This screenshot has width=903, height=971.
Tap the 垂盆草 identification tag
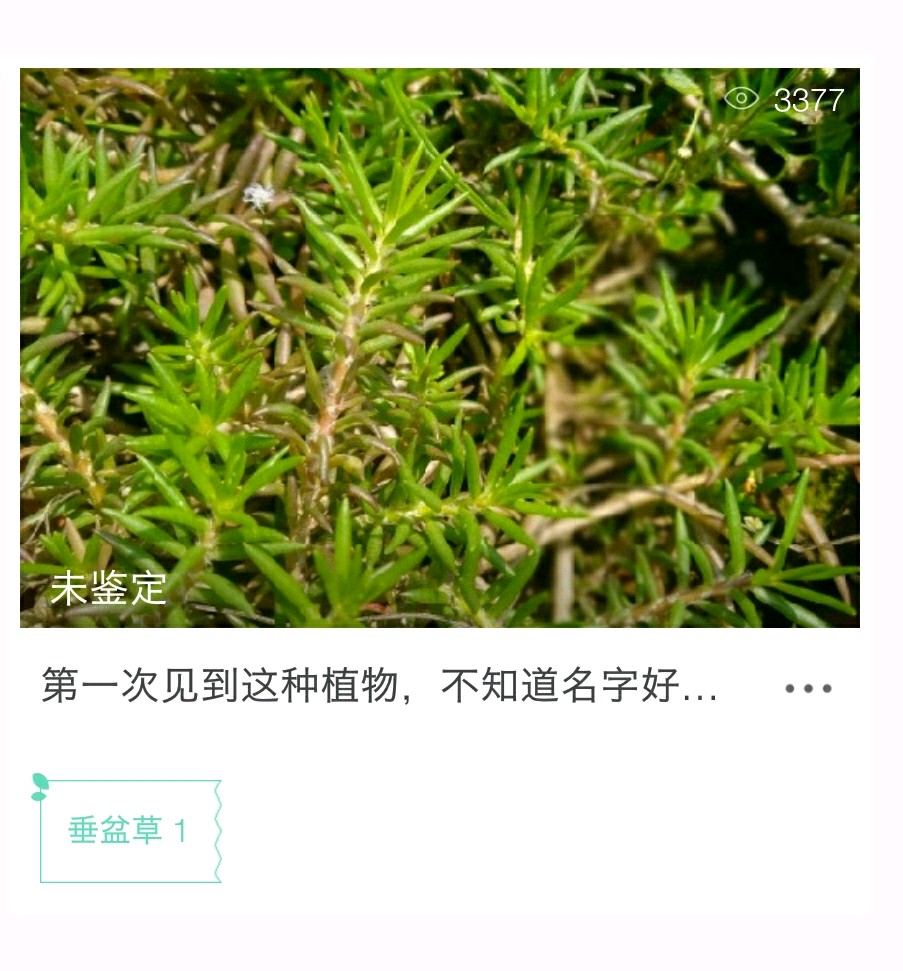[129, 831]
